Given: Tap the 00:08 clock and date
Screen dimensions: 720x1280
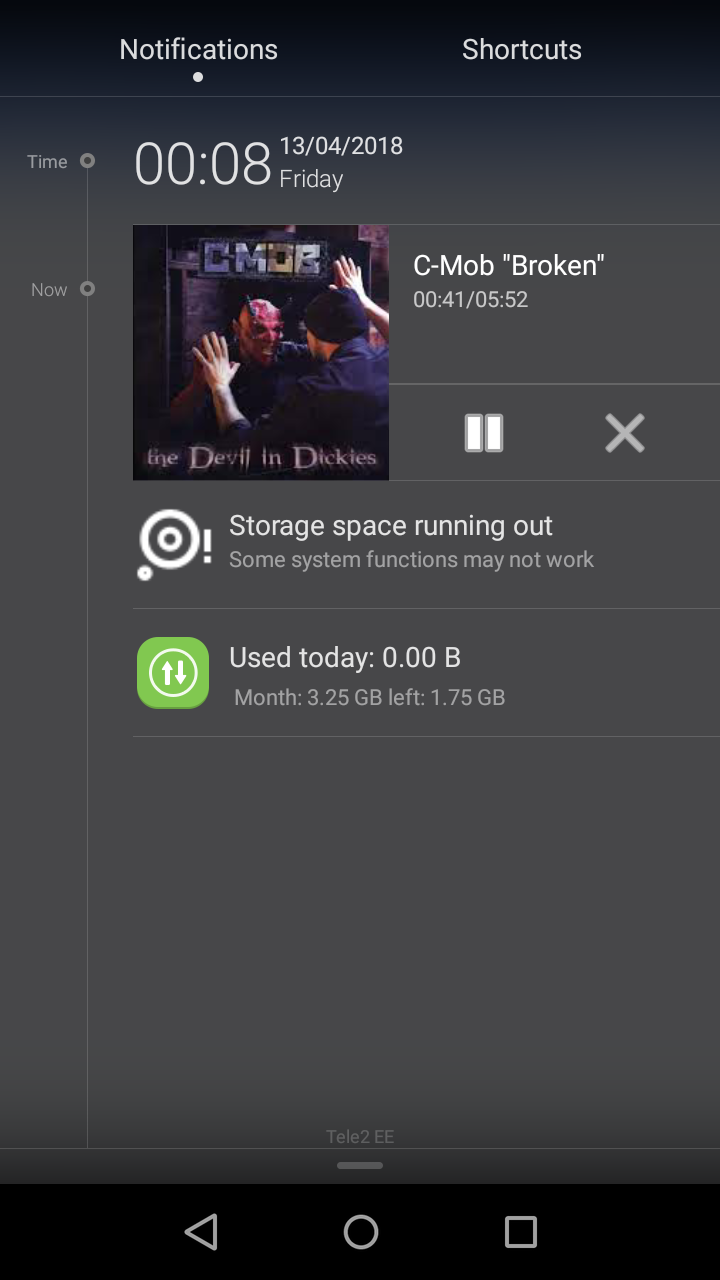Looking at the screenshot, I should tap(269, 163).
